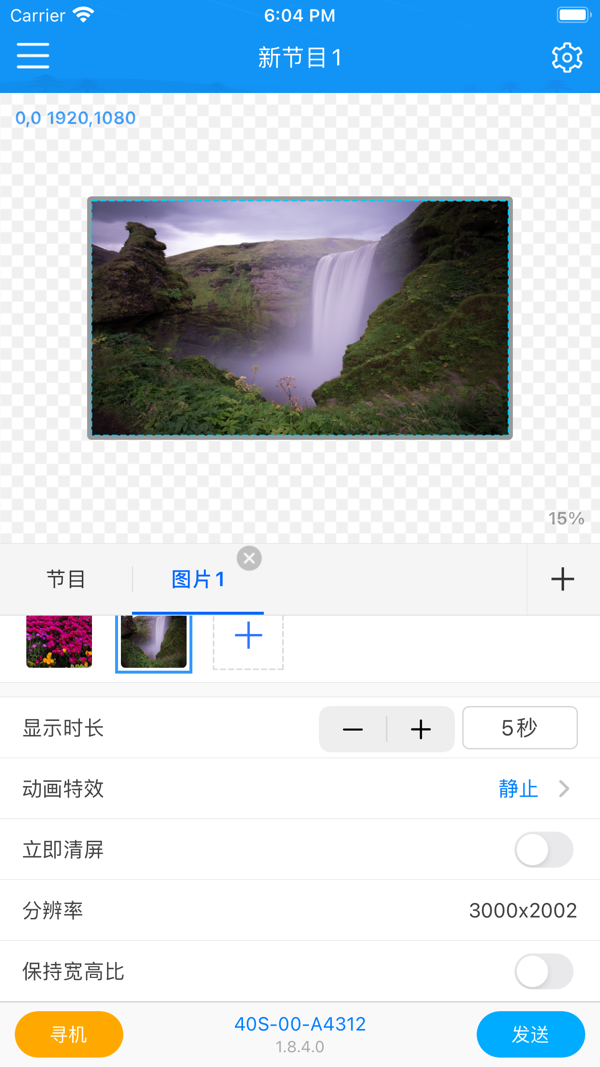Viewport: 600px width, 1067px height.
Task: Switch to the 节目 tab
Action: coord(66,580)
